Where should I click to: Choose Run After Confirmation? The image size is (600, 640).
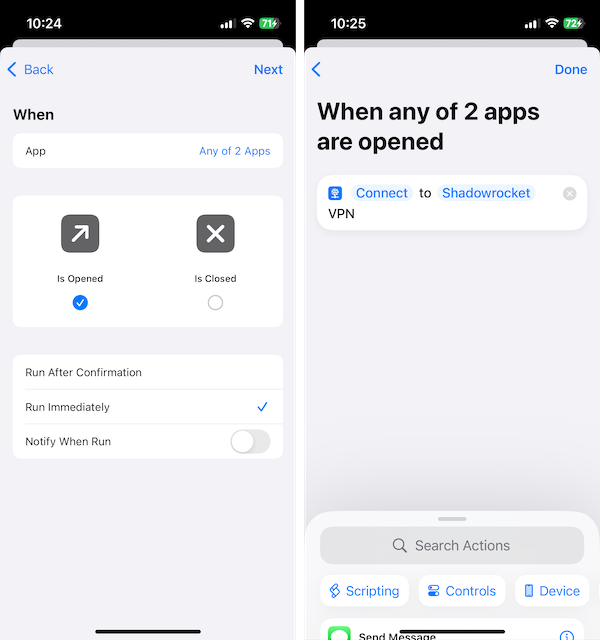147,372
